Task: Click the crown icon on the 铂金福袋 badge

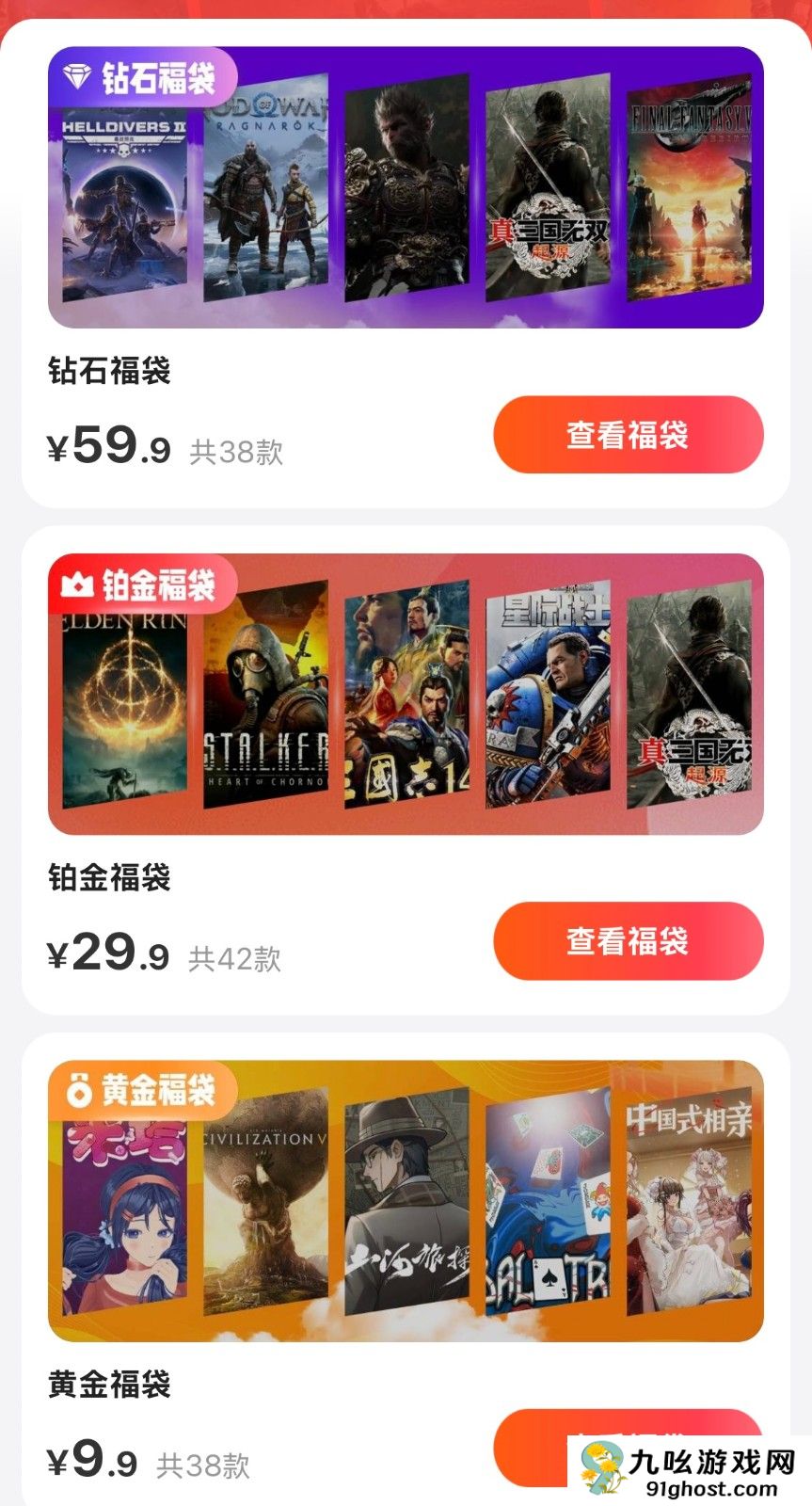Action: point(78,585)
